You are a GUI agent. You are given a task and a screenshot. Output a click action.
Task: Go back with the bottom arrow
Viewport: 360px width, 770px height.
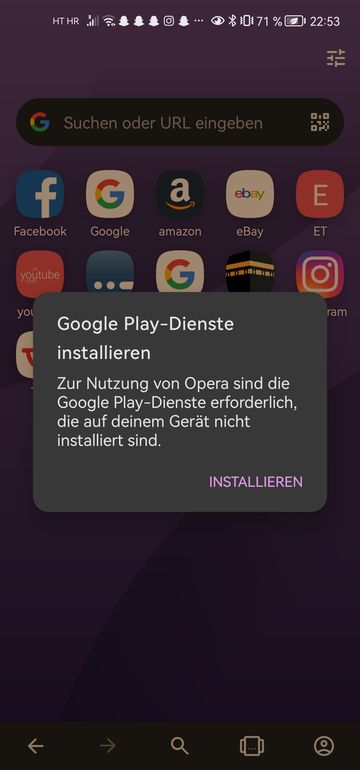click(35, 746)
